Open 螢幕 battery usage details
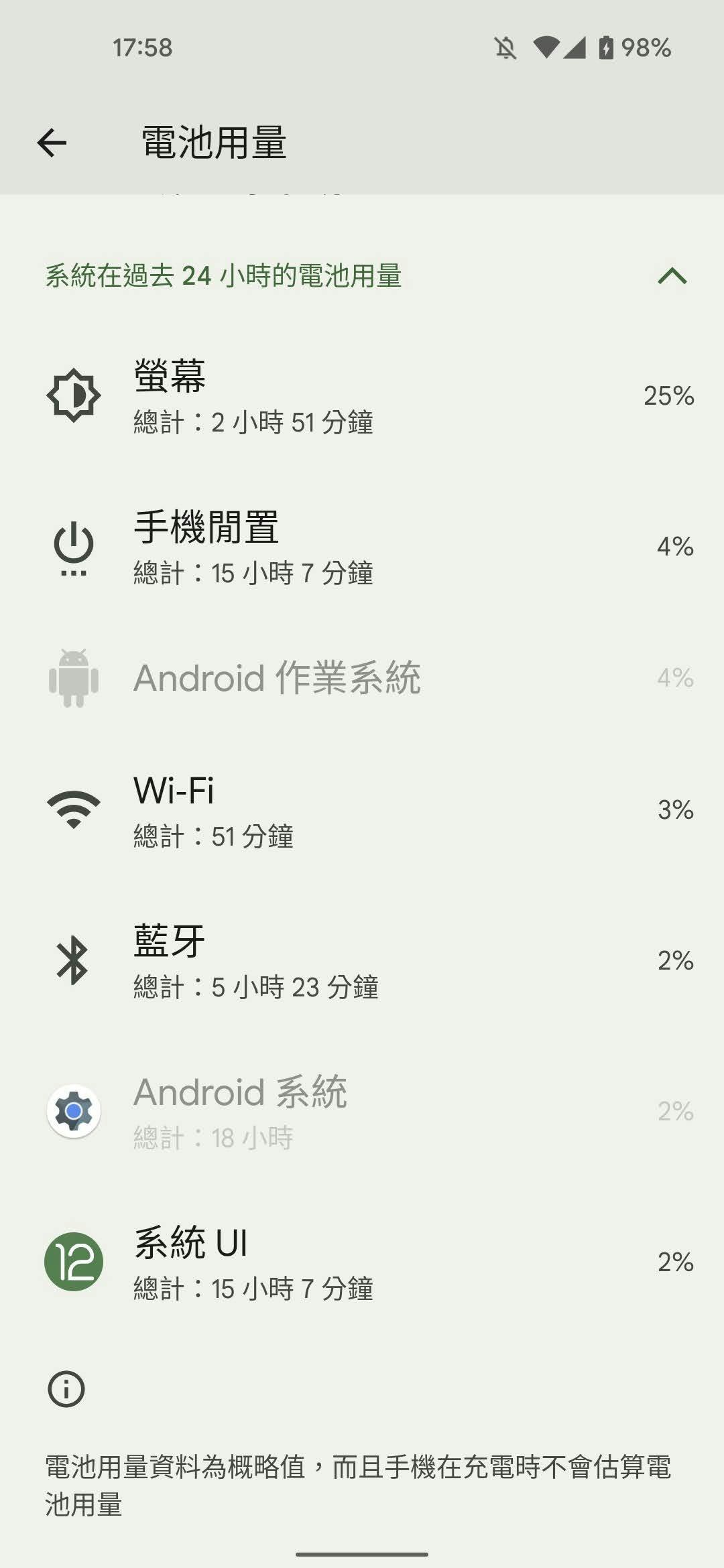The image size is (724, 1568). click(362, 396)
